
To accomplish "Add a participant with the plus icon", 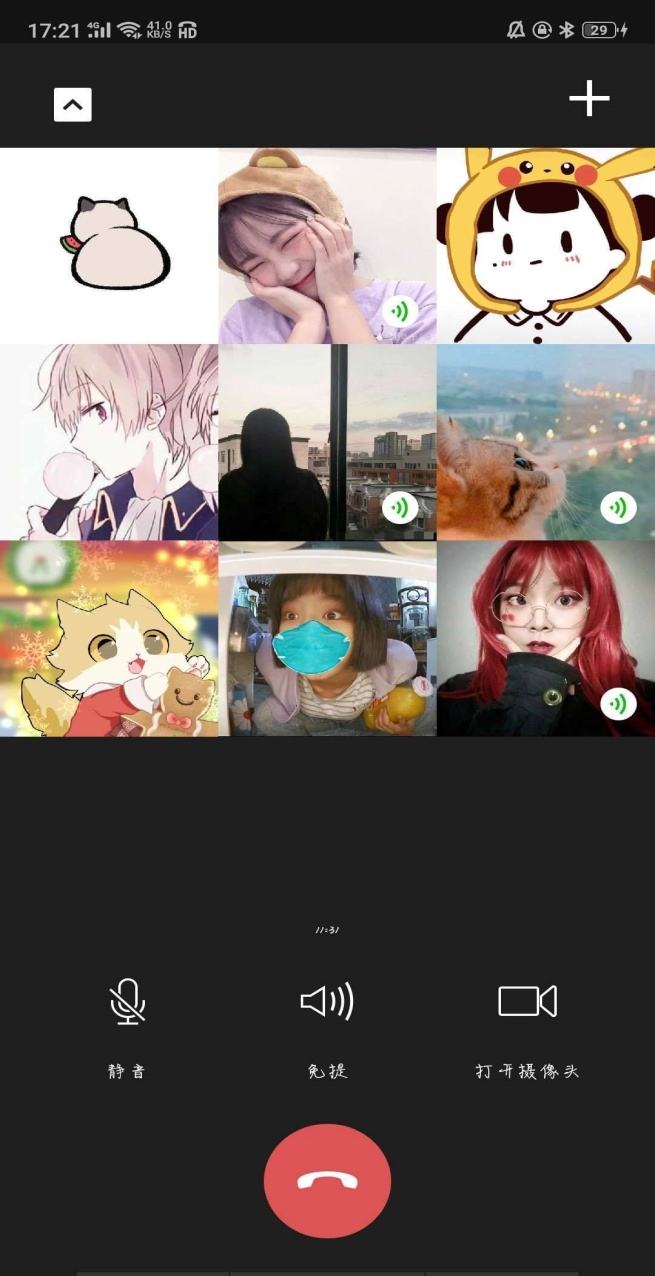I will [589, 98].
